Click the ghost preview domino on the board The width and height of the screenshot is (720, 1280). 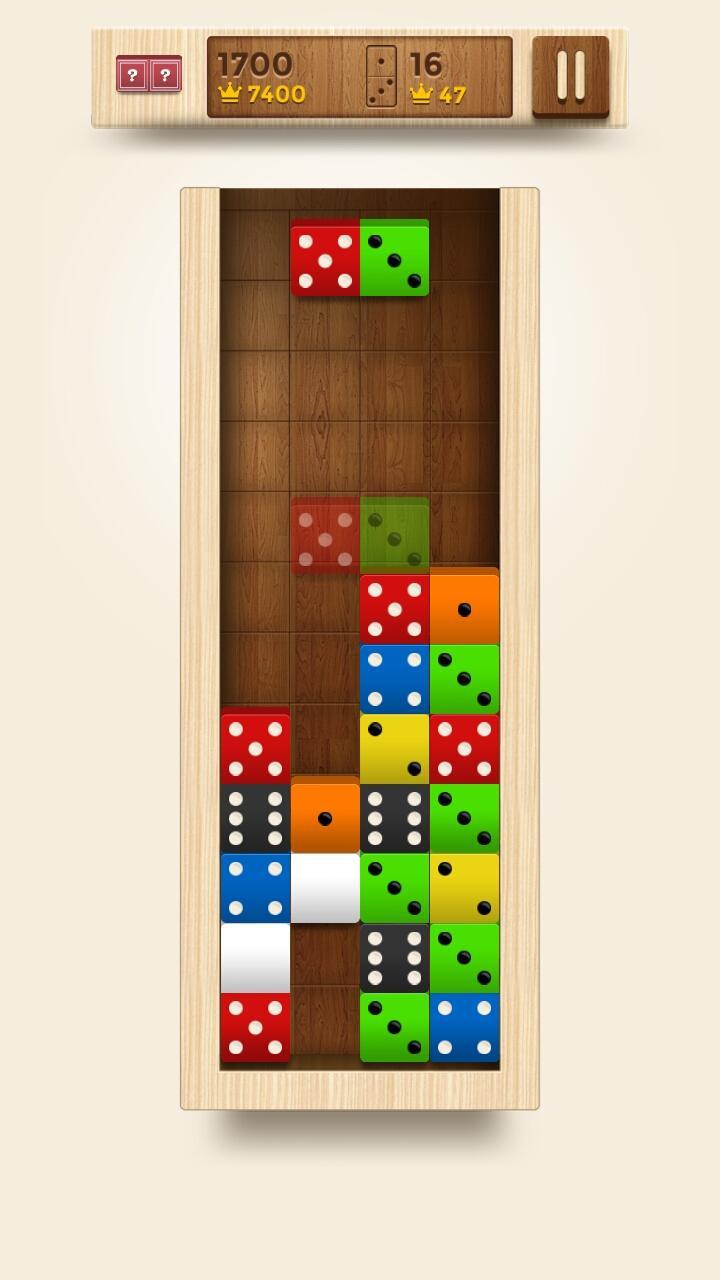pos(360,535)
